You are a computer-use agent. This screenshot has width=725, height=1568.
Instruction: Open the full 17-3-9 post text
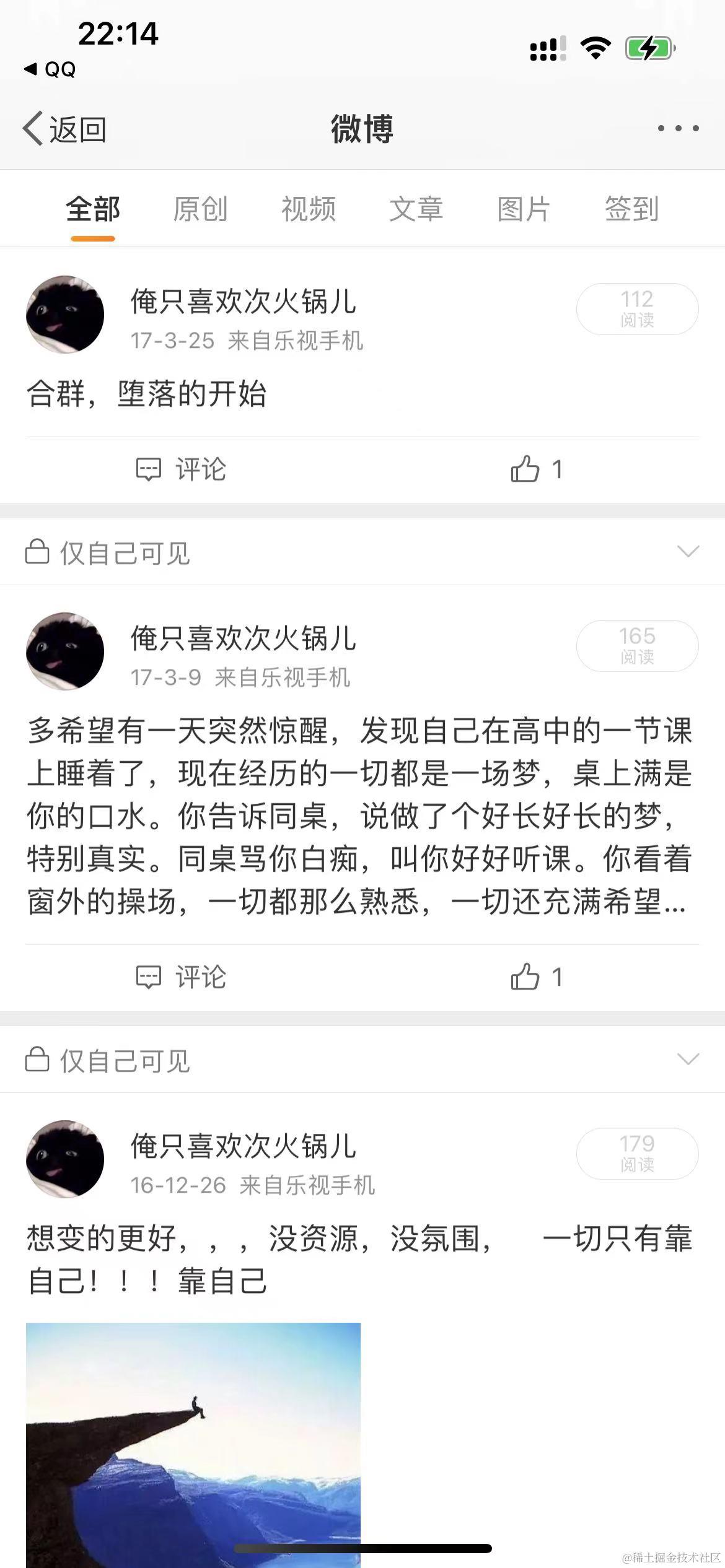(x=359, y=816)
